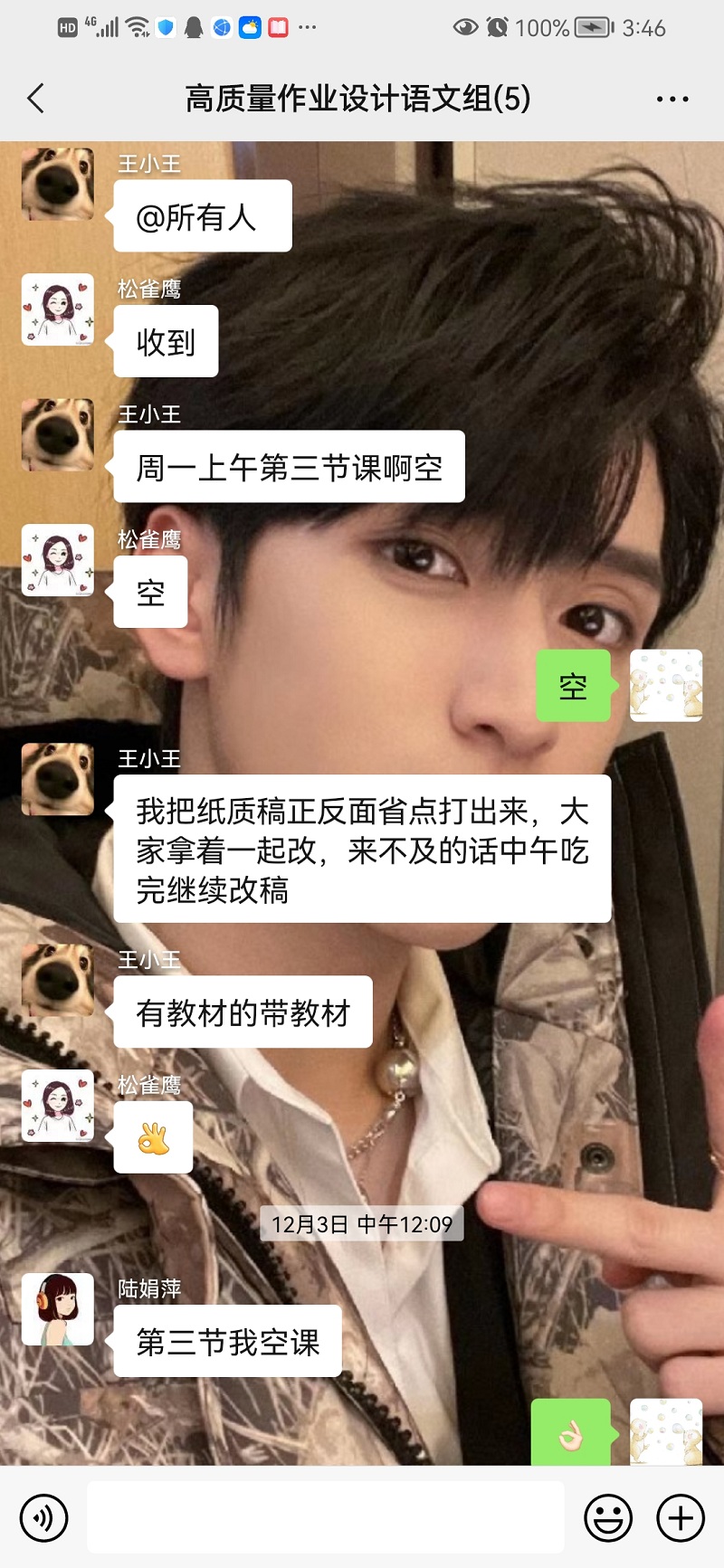Viewport: 724px width, 1568px height.
Task: Go back from the group chat
Action: tap(36, 99)
